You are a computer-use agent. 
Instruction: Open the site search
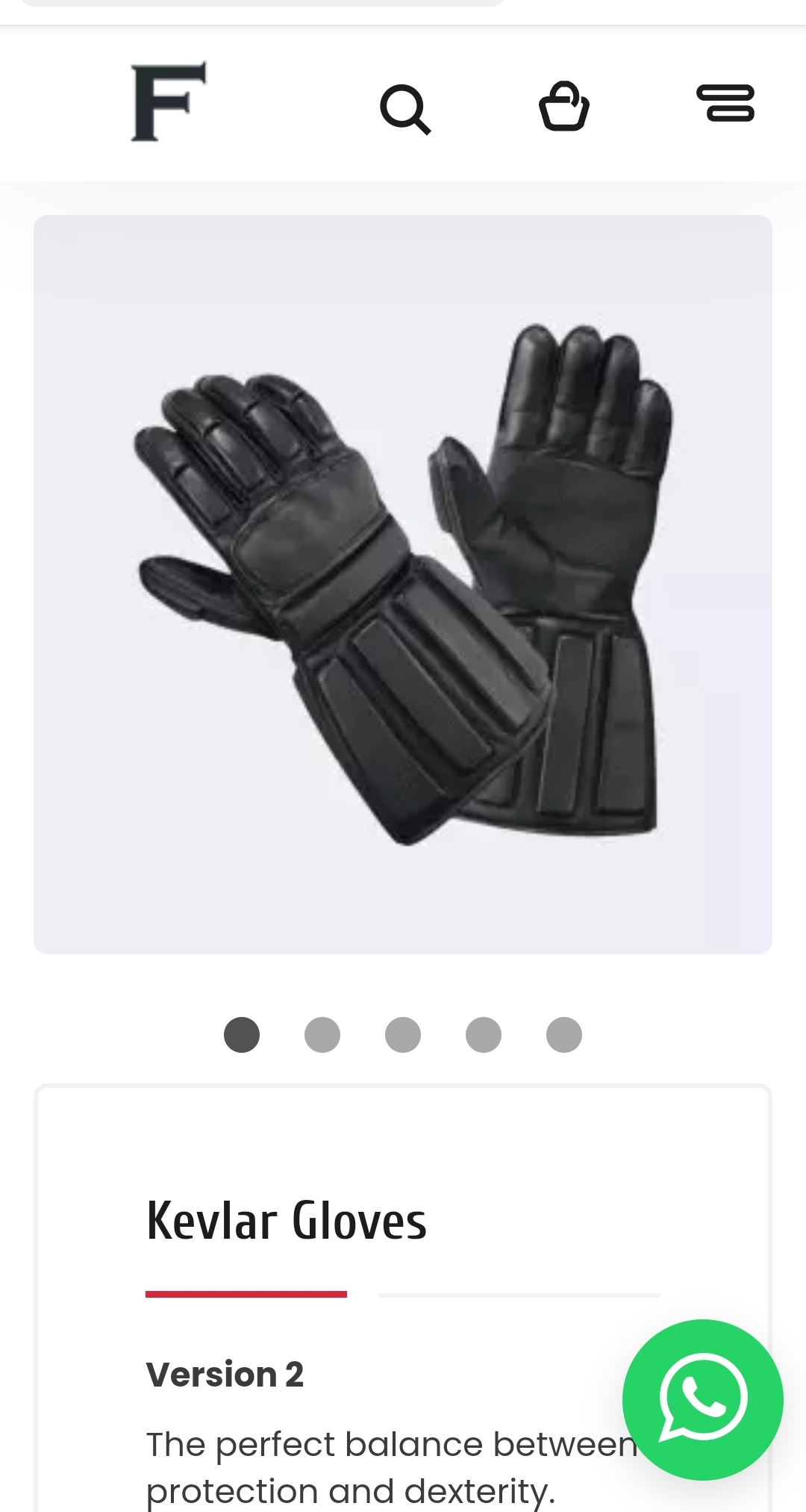pyautogui.click(x=405, y=109)
